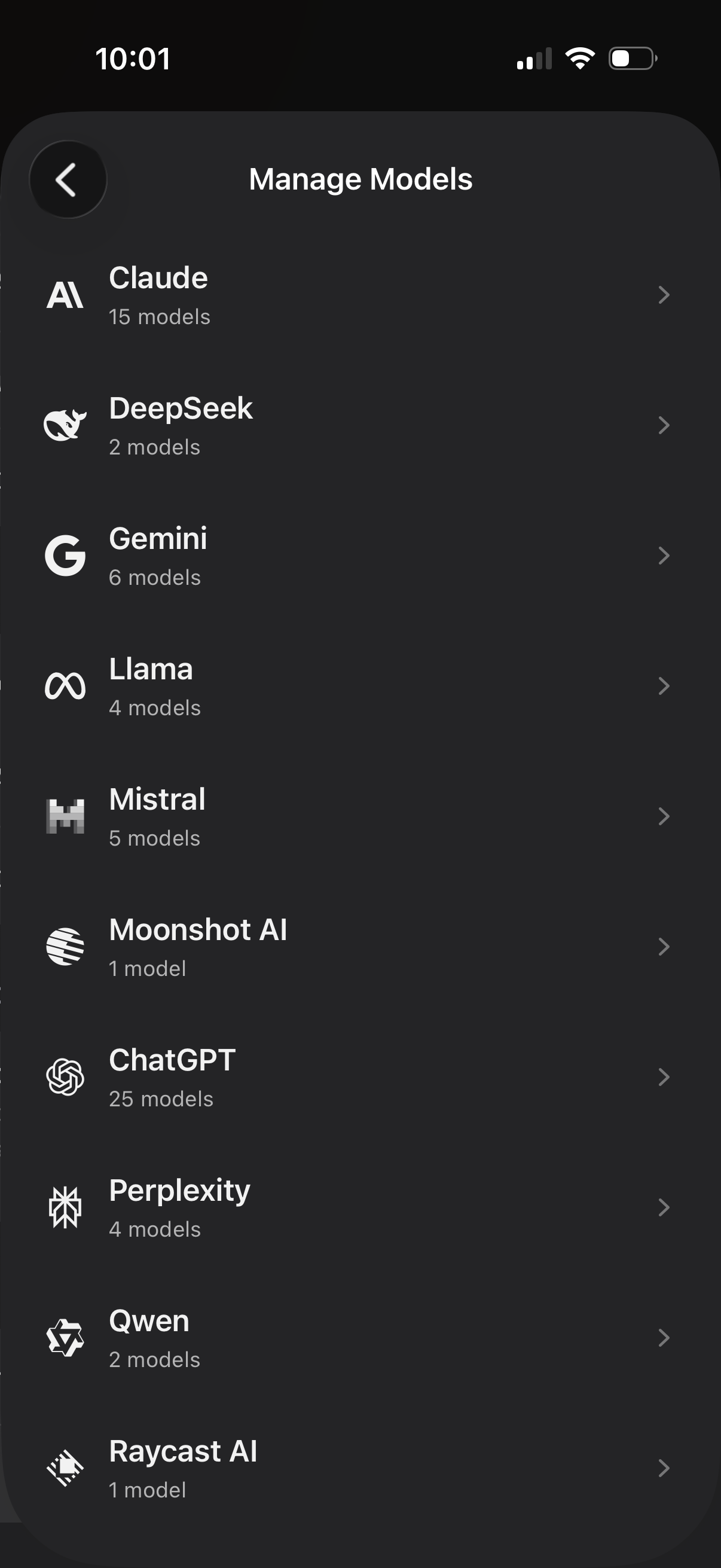Select the Qwen logo icon
The image size is (721, 1568).
click(x=65, y=1337)
